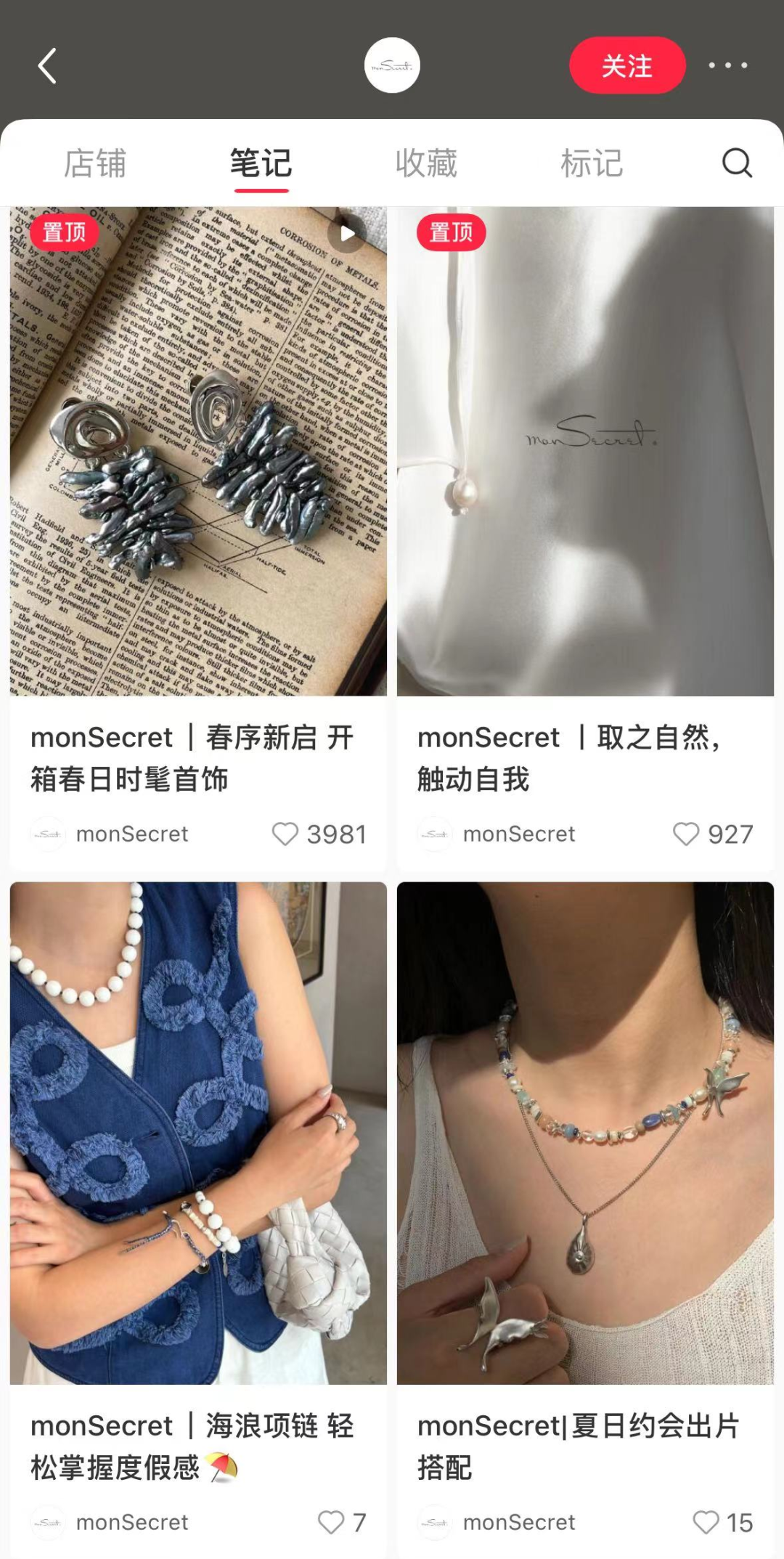This screenshot has height=1559, width=784.
Task: Open the three-dot overflow menu
Action: pos(727,66)
